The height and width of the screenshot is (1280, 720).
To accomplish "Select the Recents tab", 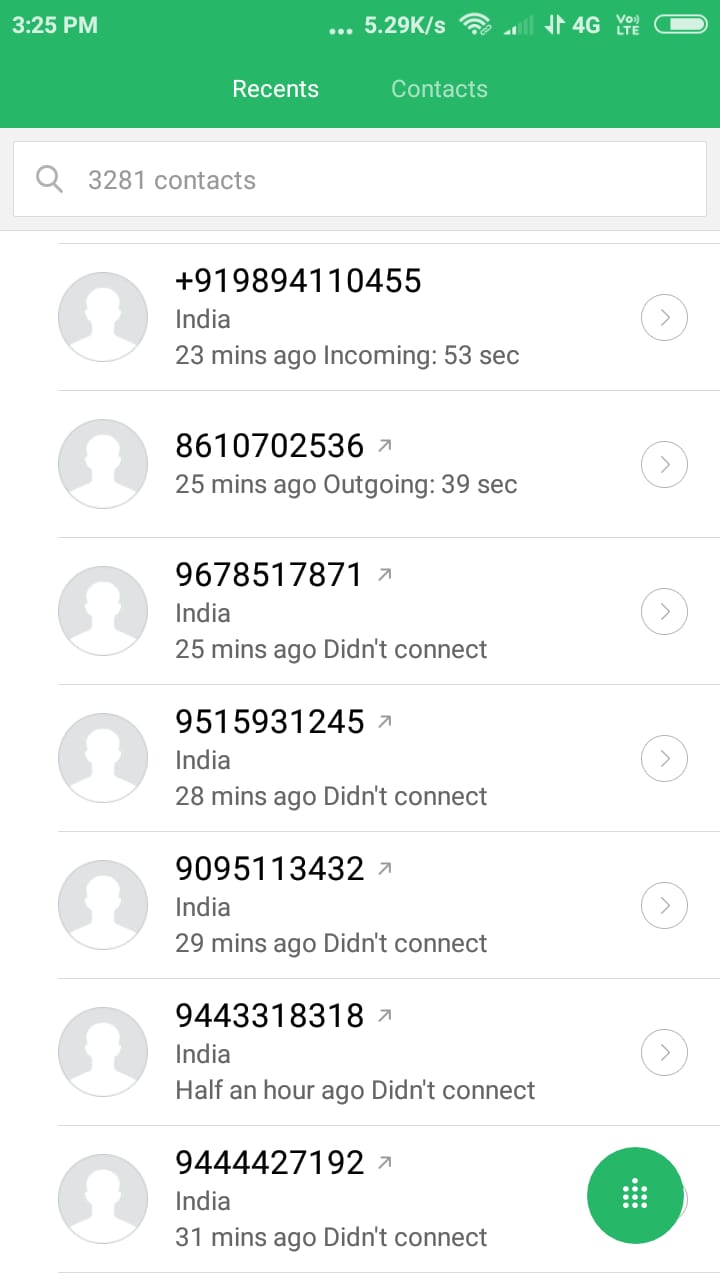I will [x=275, y=89].
